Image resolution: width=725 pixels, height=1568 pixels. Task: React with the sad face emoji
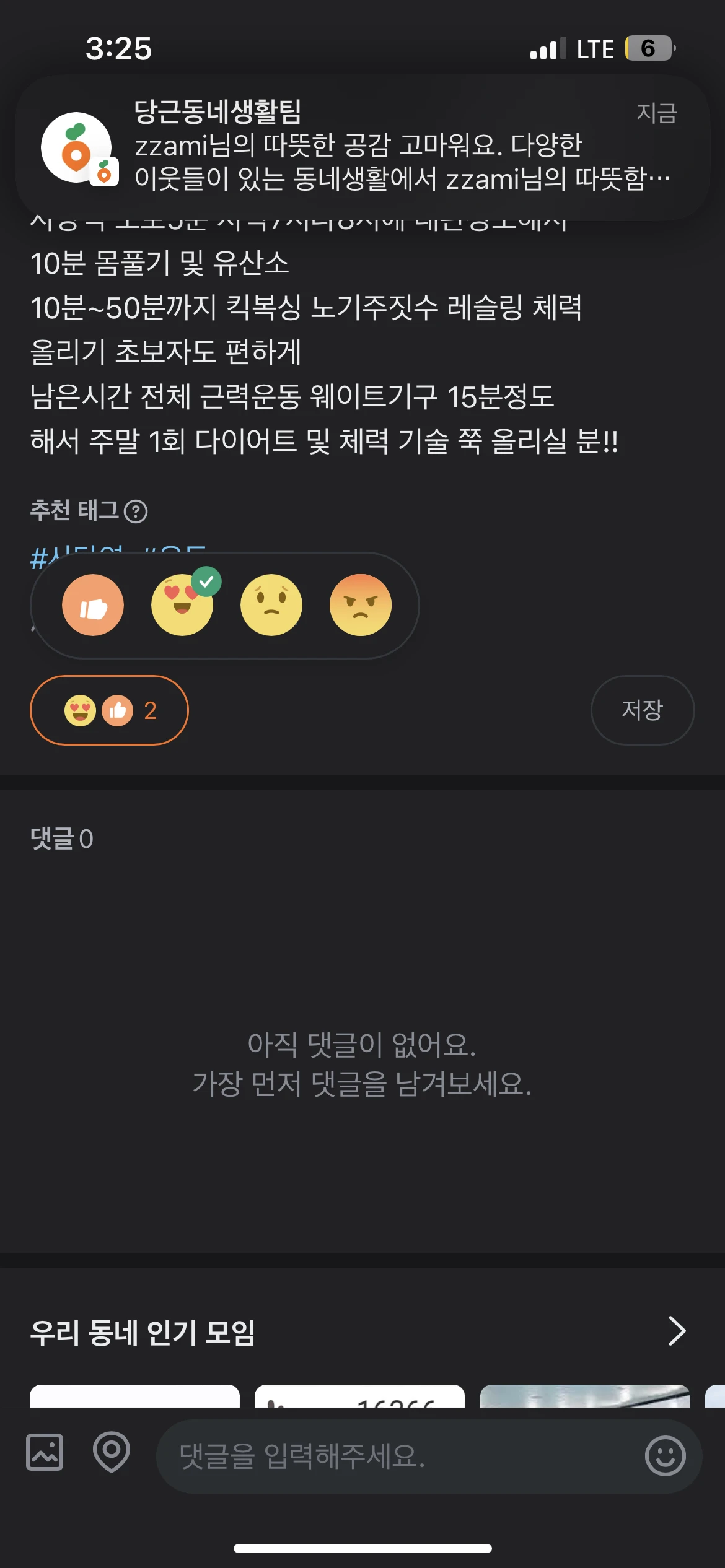click(271, 605)
